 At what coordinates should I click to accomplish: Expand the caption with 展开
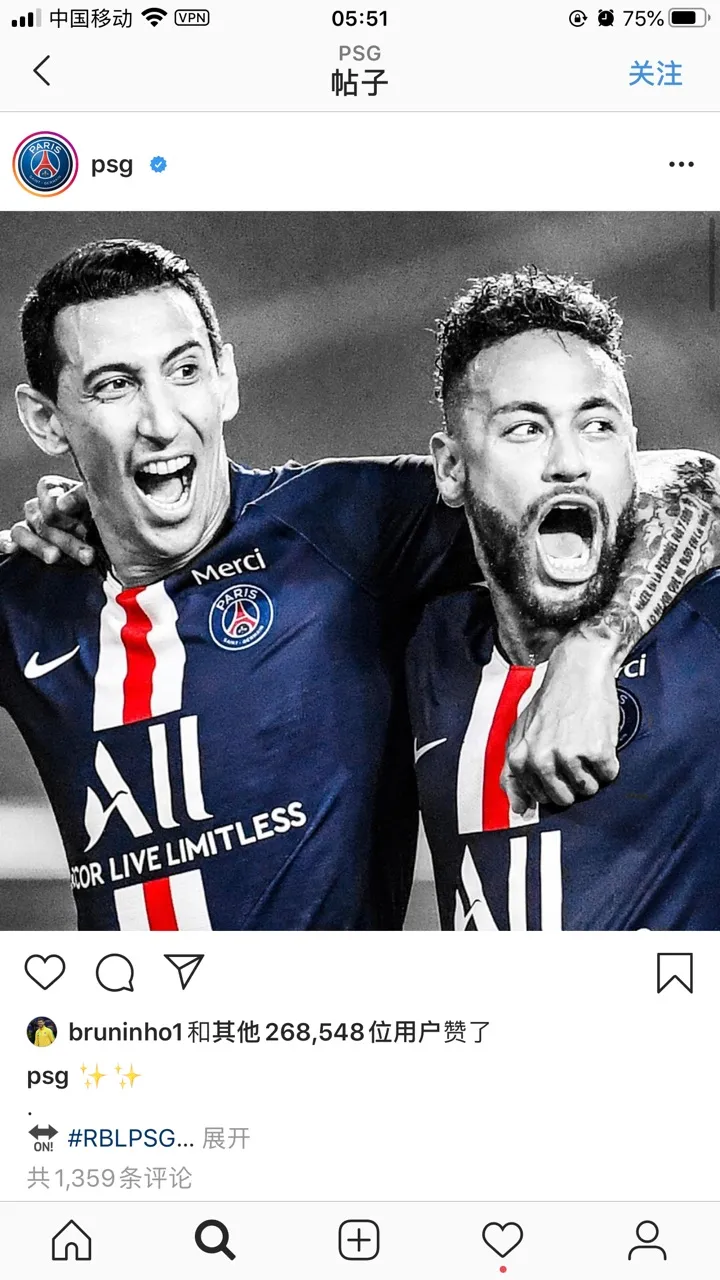(226, 1138)
